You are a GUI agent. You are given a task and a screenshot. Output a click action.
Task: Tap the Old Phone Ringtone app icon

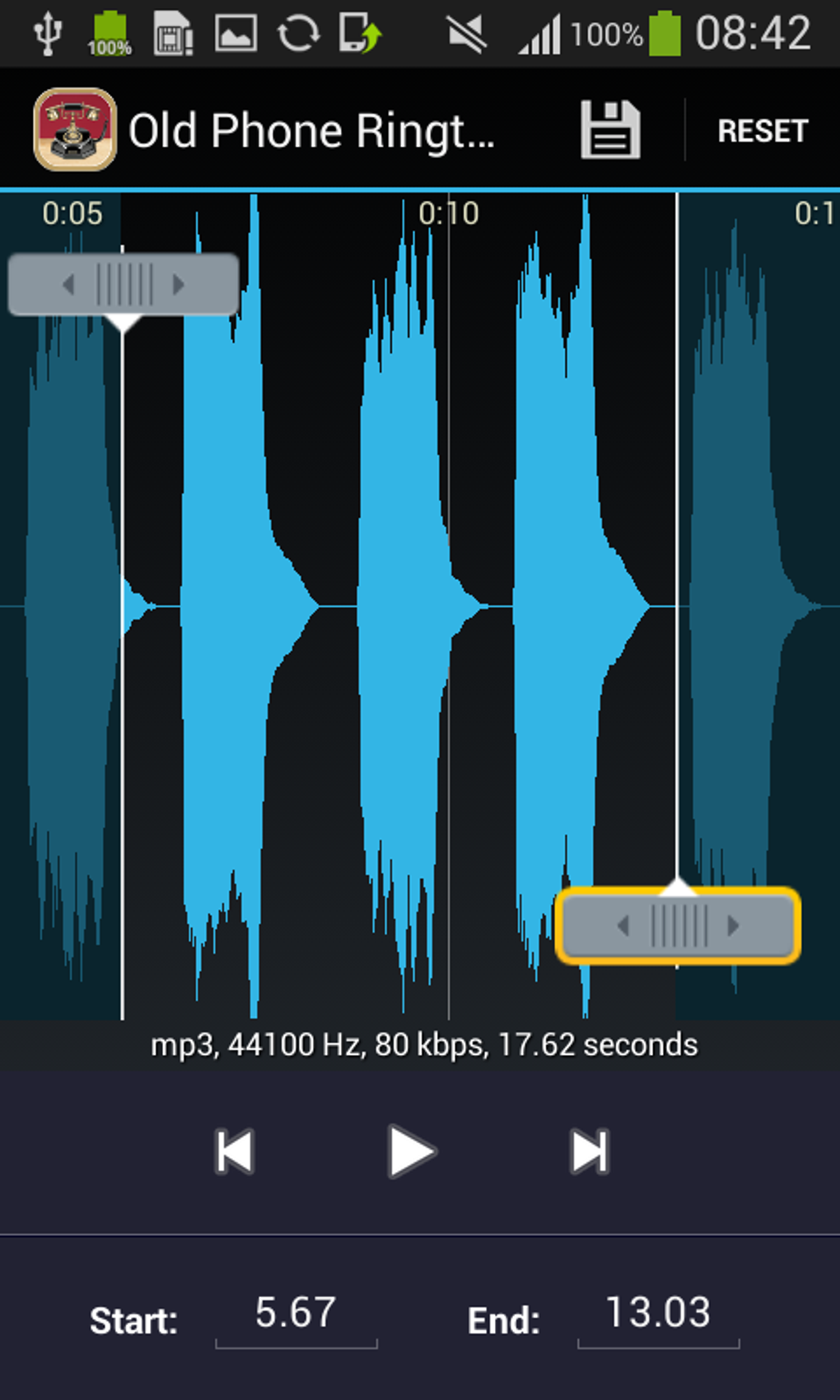[x=75, y=130]
